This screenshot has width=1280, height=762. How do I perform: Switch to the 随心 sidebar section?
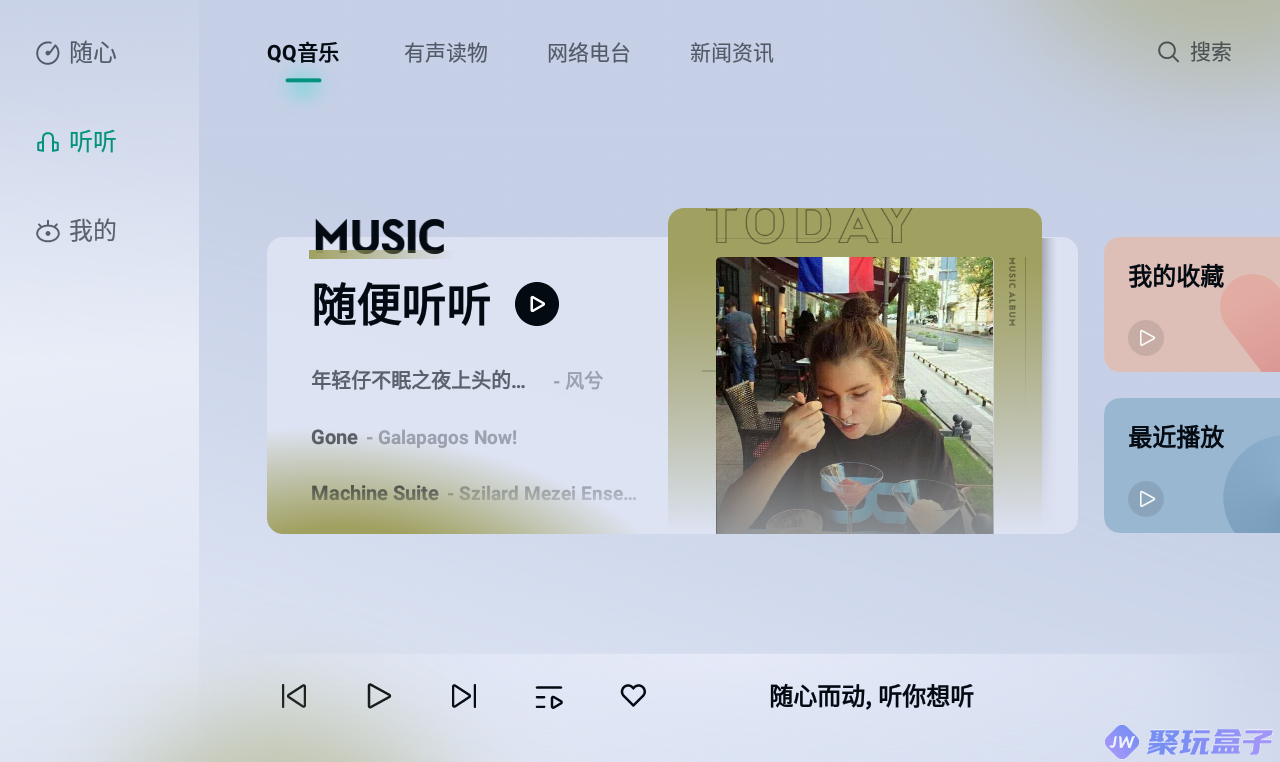76,53
